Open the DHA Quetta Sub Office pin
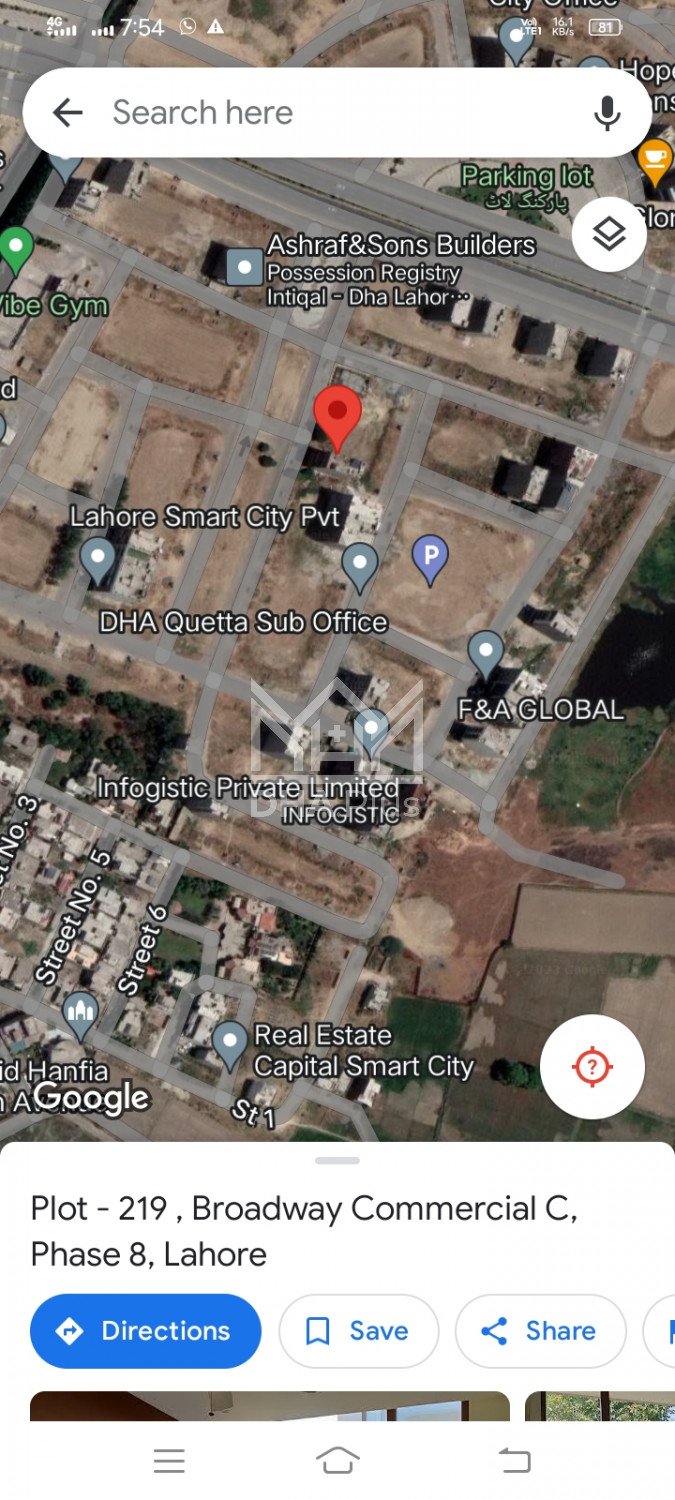This screenshot has height=1500, width=675. tap(360, 564)
